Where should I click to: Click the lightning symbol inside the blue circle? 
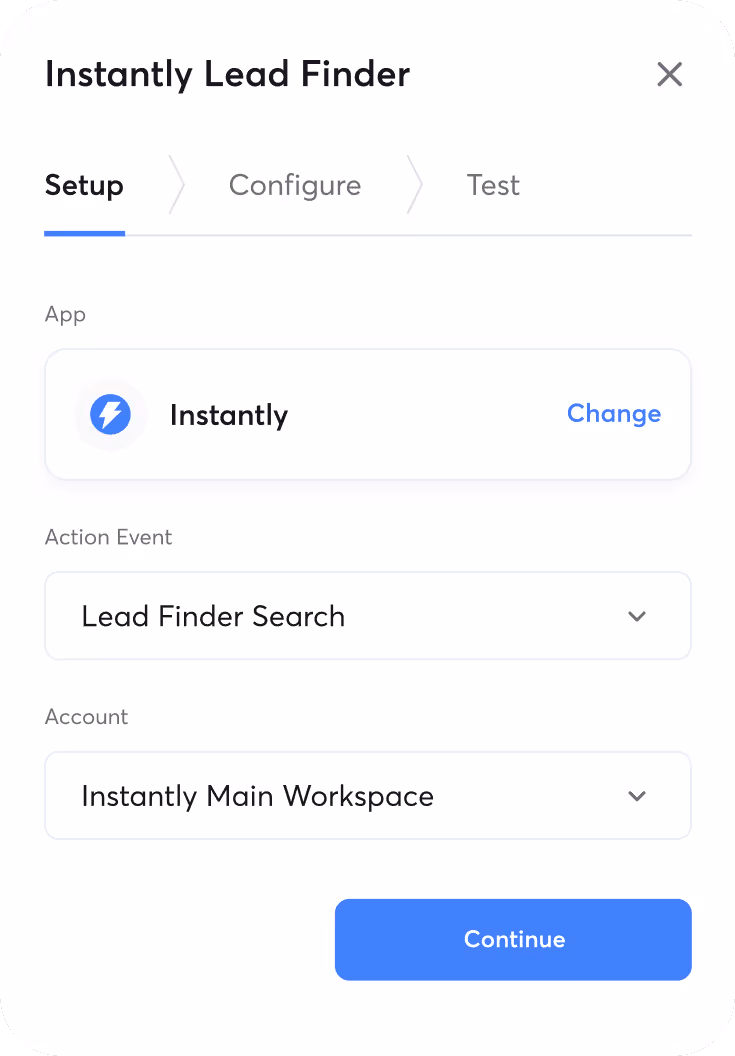(x=110, y=414)
